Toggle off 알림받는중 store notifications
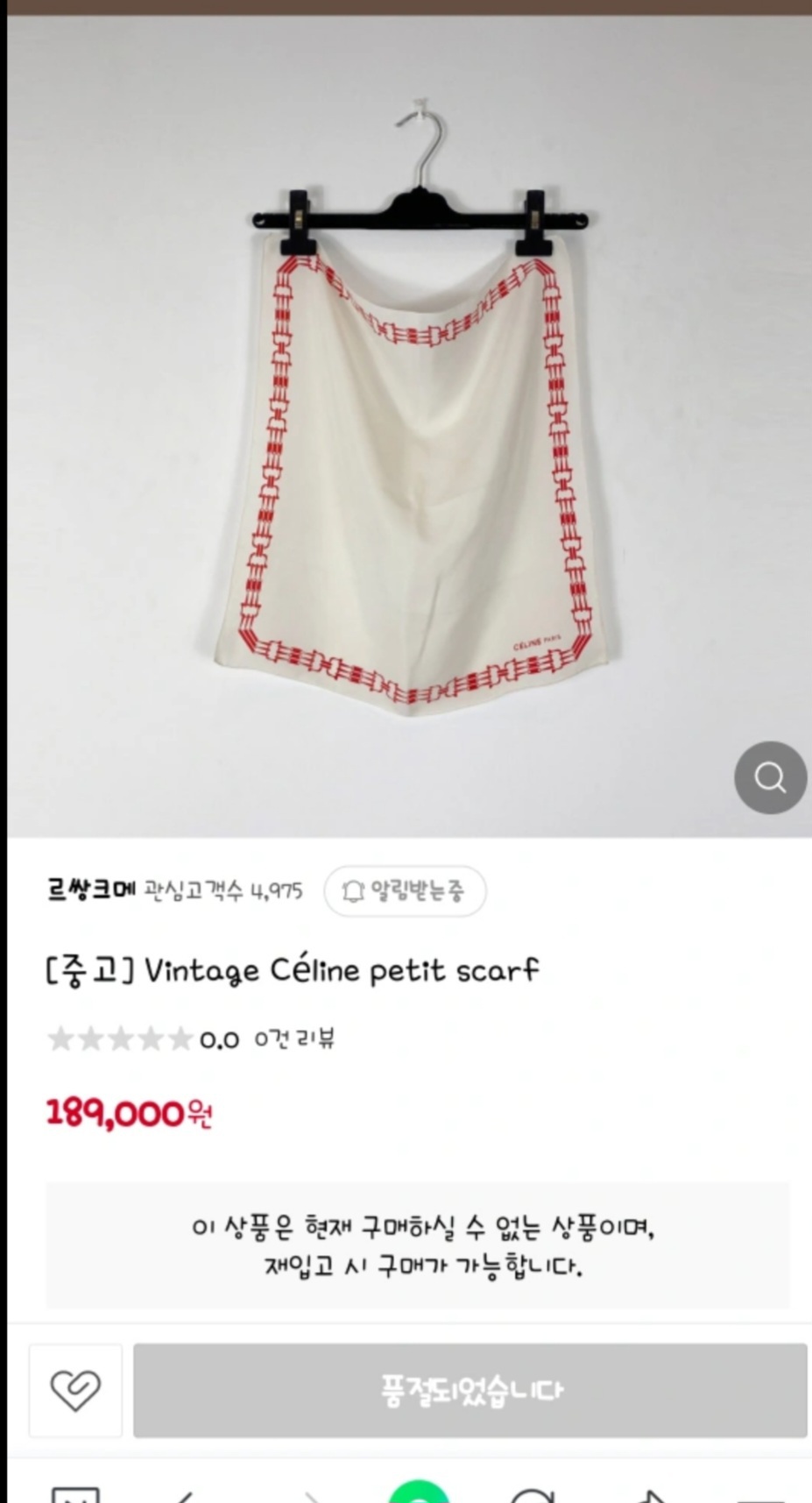 click(x=405, y=891)
